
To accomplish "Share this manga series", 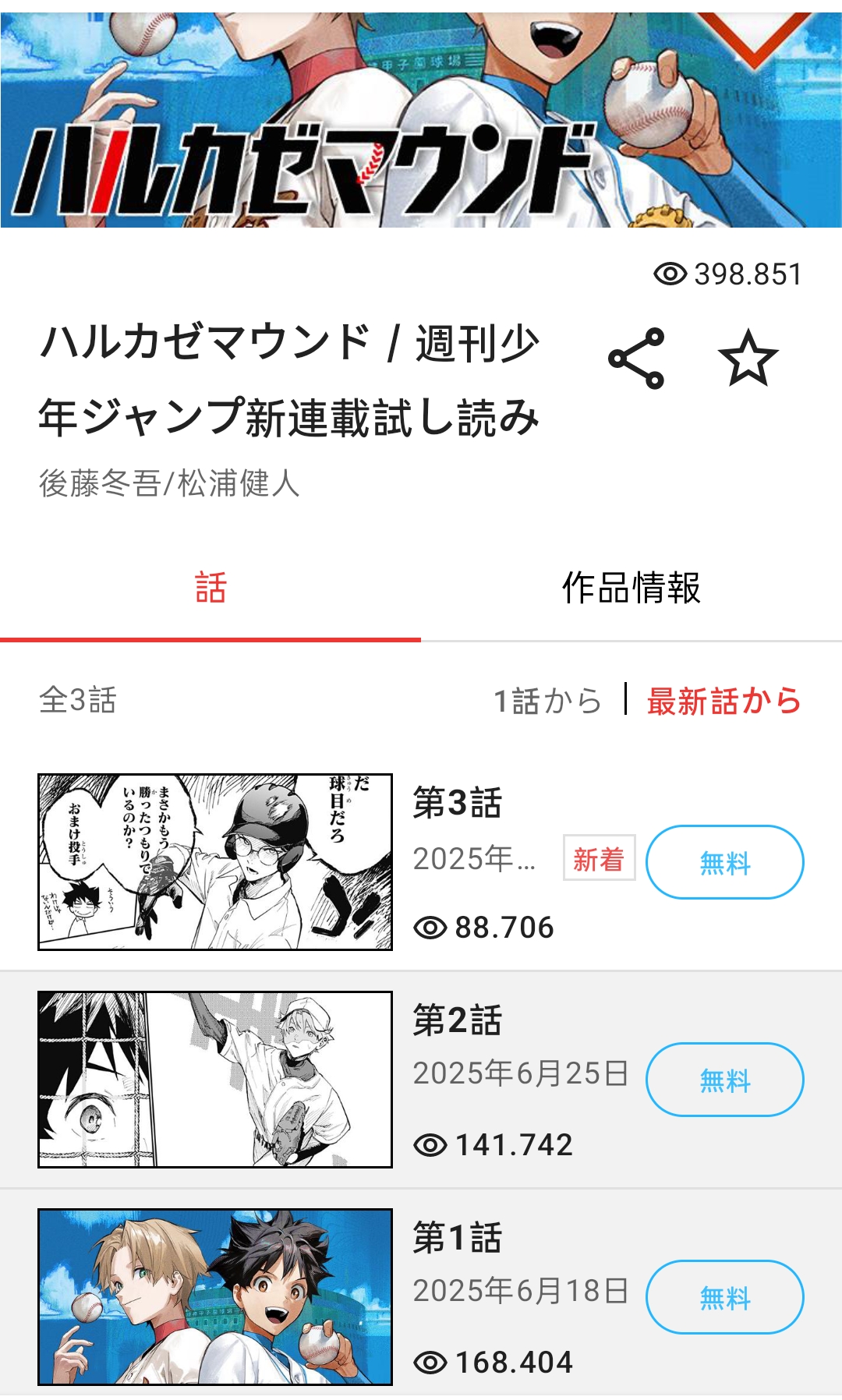I will [636, 359].
